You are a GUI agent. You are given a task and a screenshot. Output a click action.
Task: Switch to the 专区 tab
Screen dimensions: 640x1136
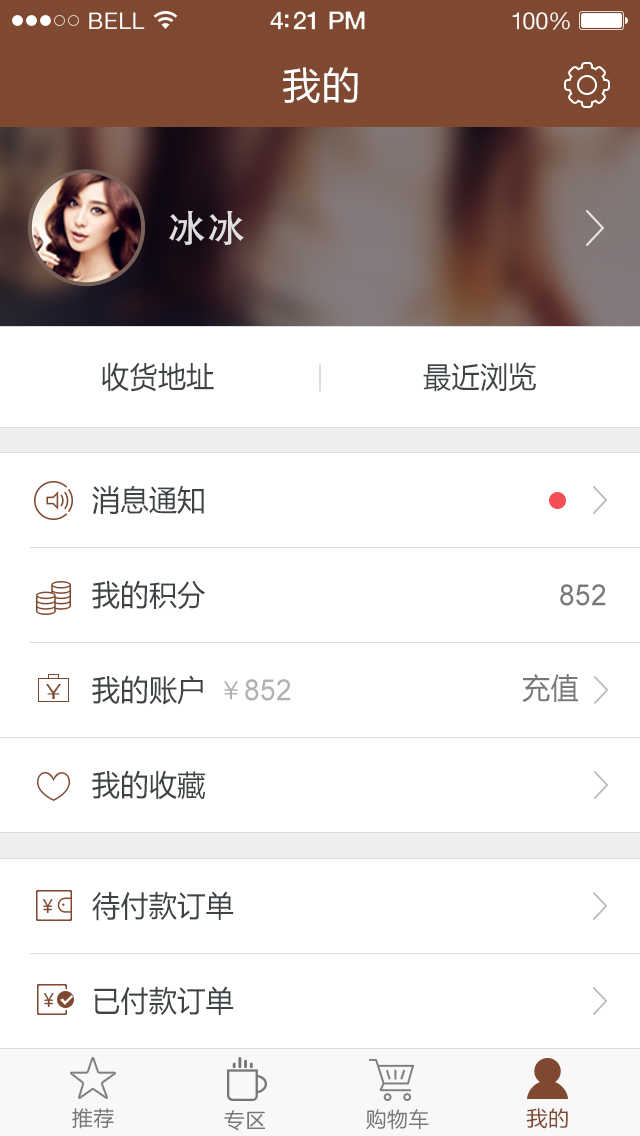click(245, 1094)
